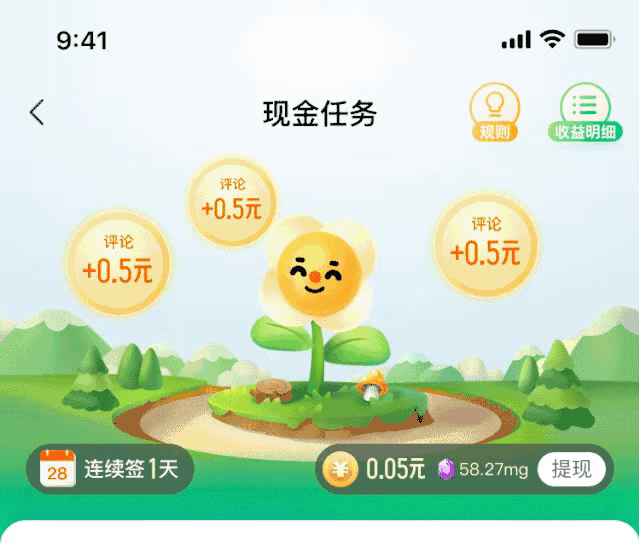Collect the rightmost 评论 +0.5元 bubble
Viewport: 640px width, 546px height.
[x=486, y=244]
